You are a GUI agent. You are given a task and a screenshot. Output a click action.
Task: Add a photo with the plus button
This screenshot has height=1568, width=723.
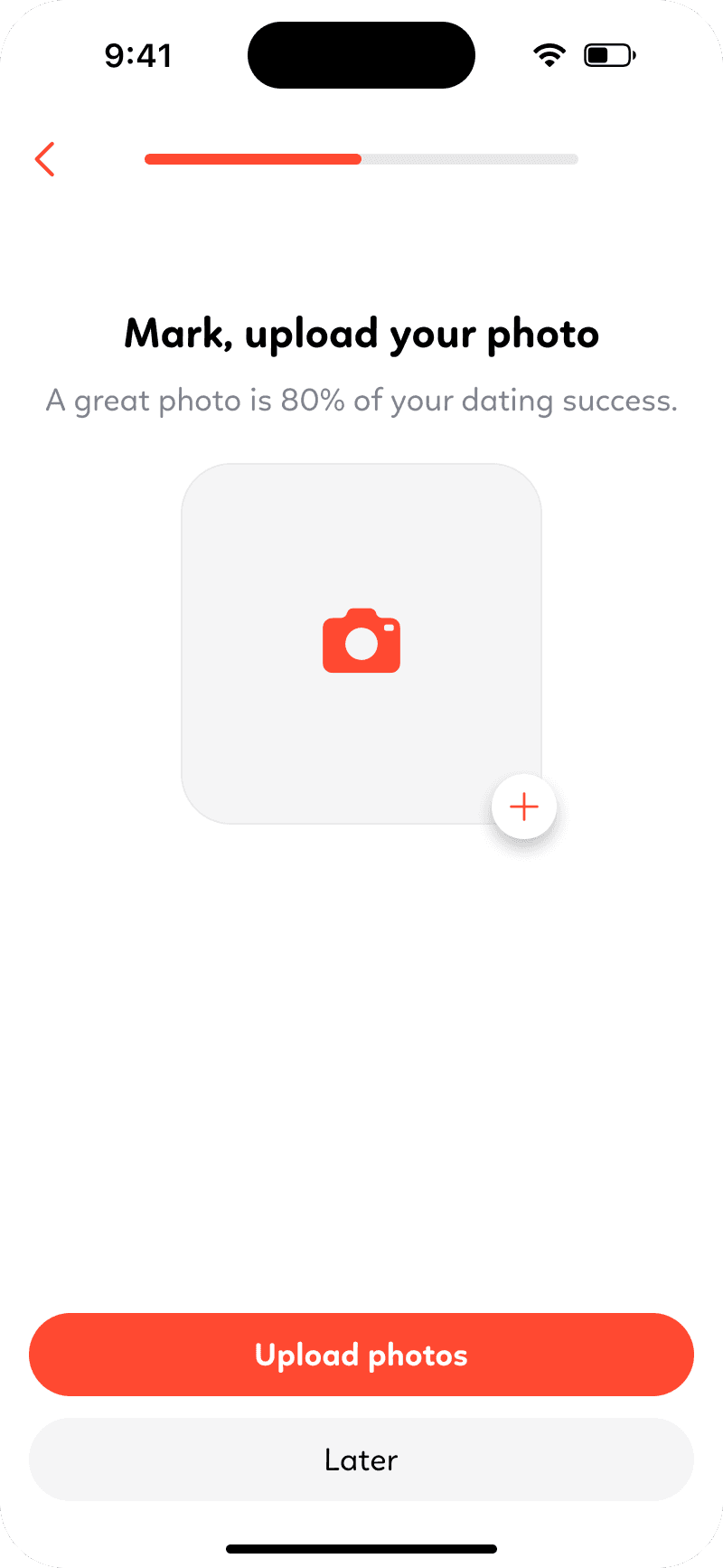[x=524, y=807]
